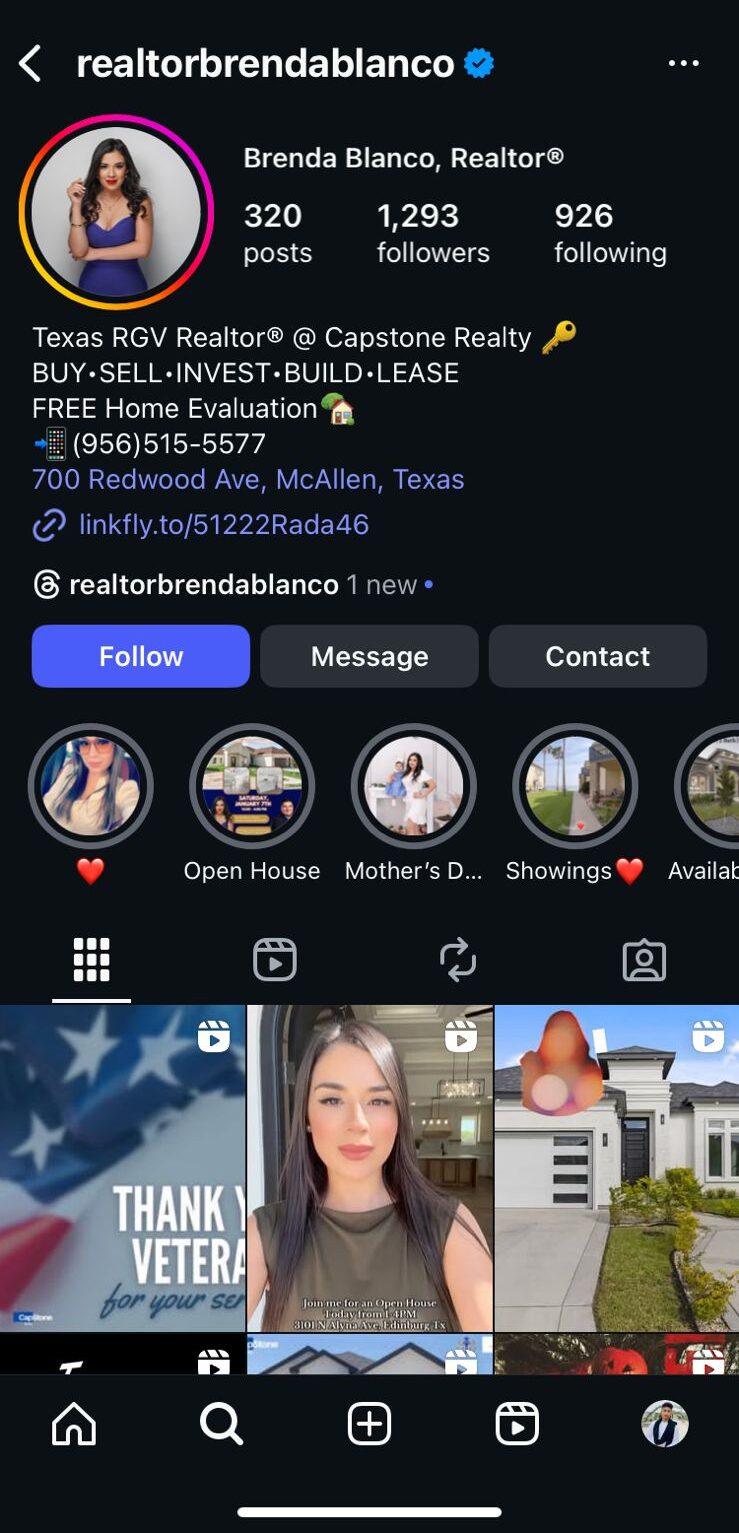View the Open House highlight
This screenshot has width=739, height=1533.
click(x=252, y=786)
